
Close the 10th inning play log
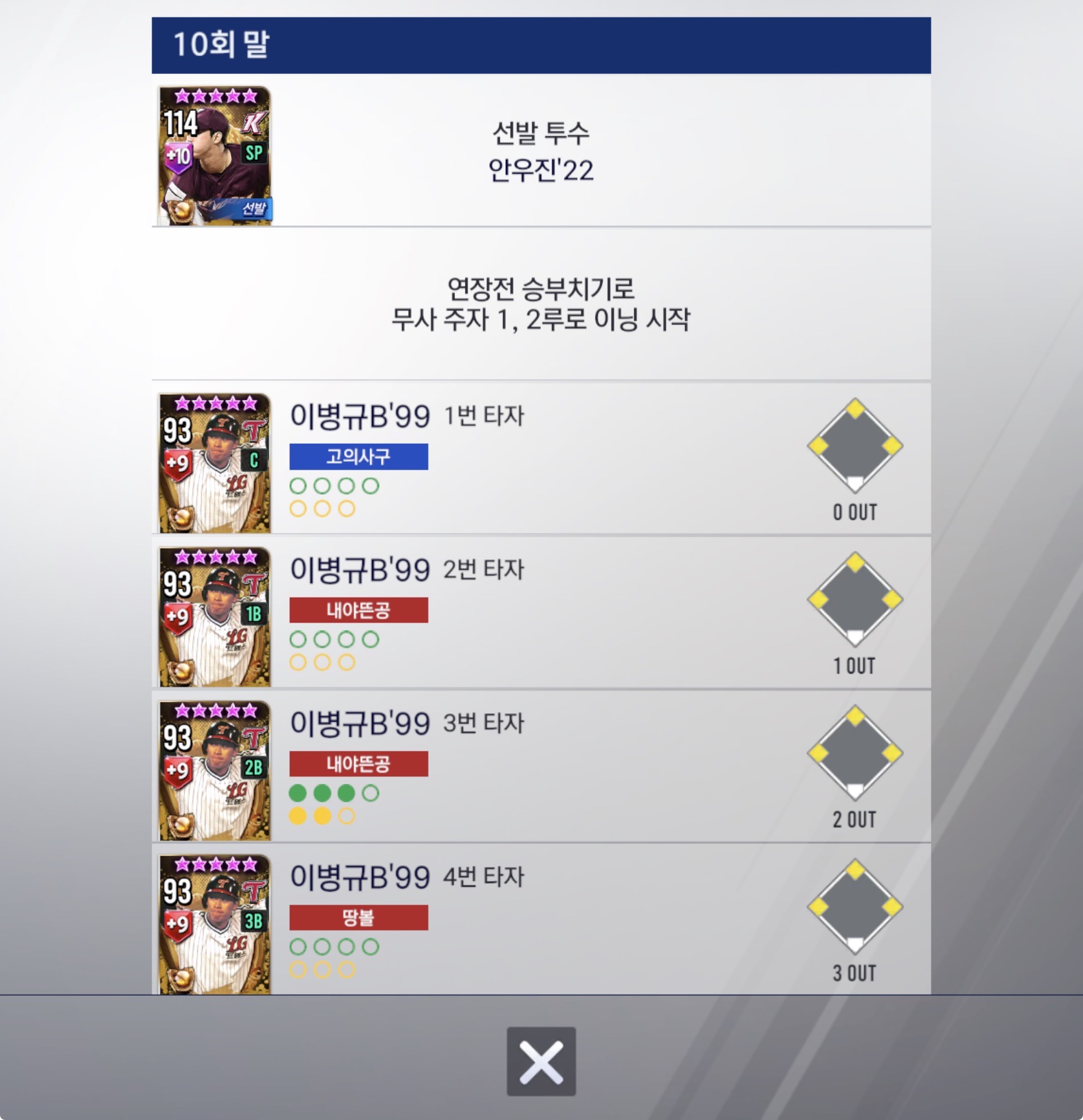[541, 1061]
